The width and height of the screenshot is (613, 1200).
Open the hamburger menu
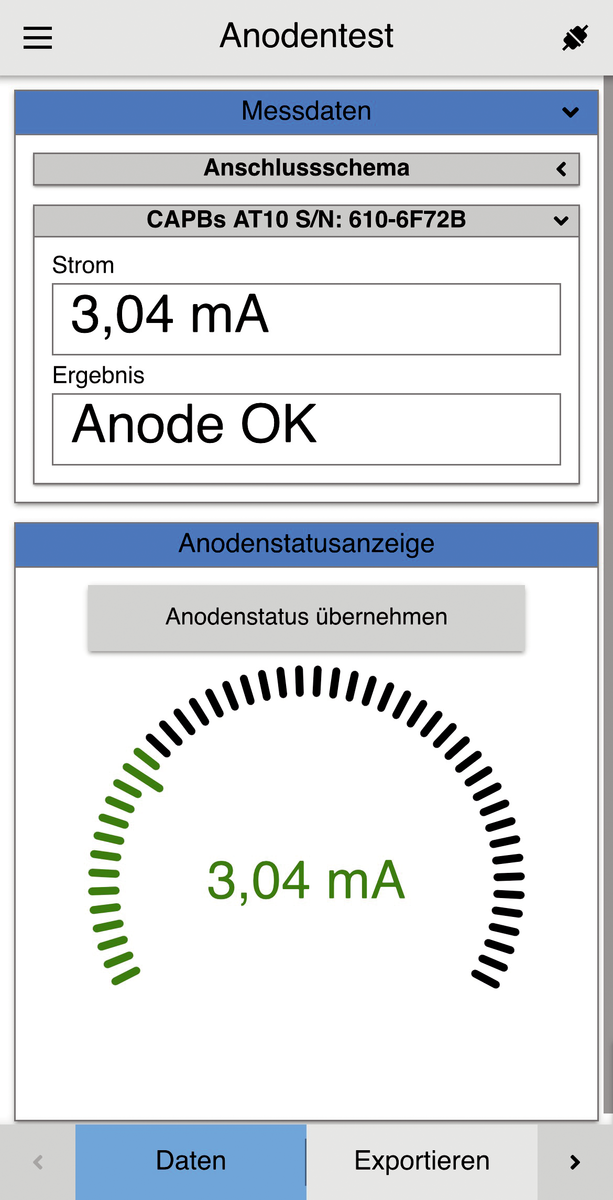pyautogui.click(x=38, y=38)
